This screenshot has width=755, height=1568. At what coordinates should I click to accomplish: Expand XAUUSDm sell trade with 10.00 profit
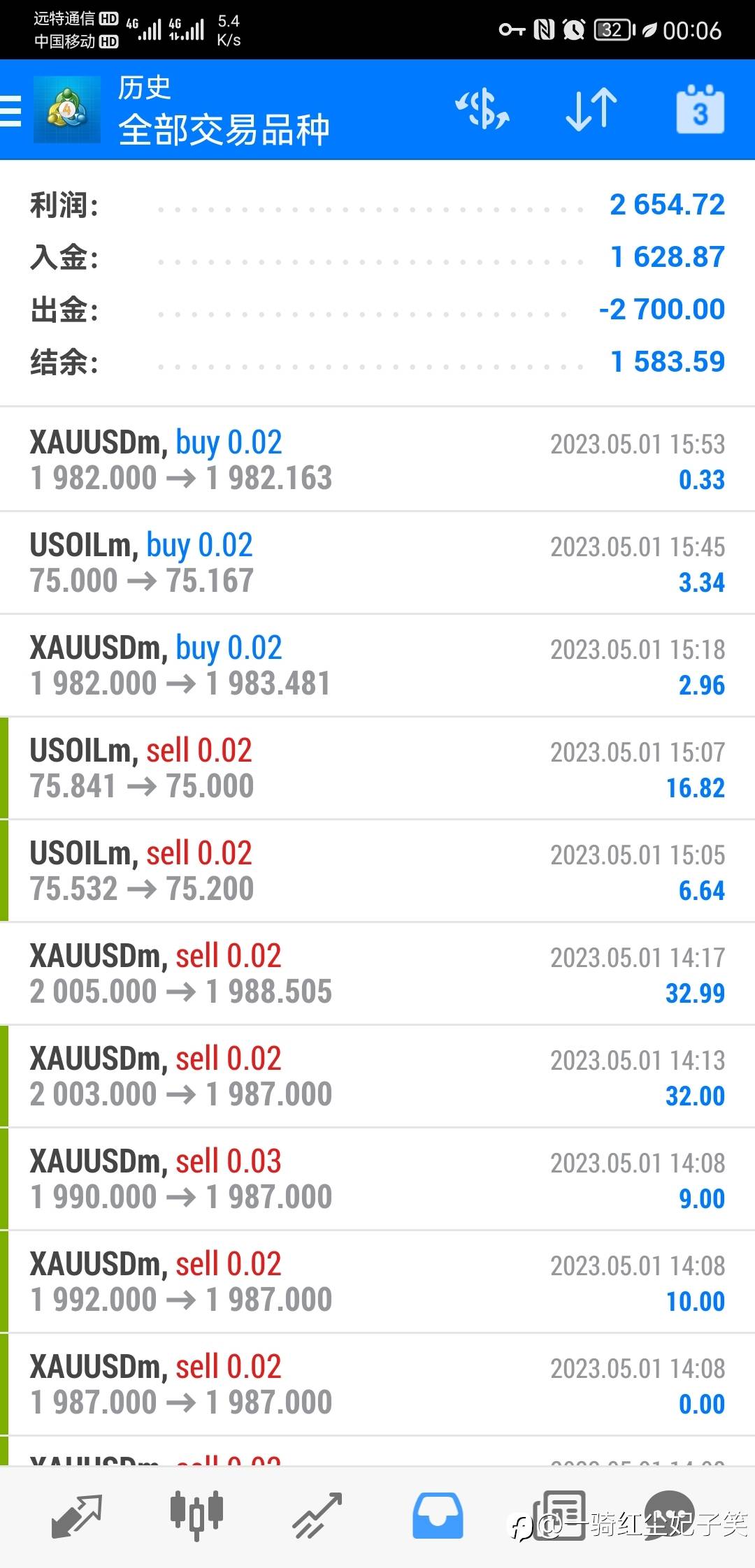(x=377, y=1282)
